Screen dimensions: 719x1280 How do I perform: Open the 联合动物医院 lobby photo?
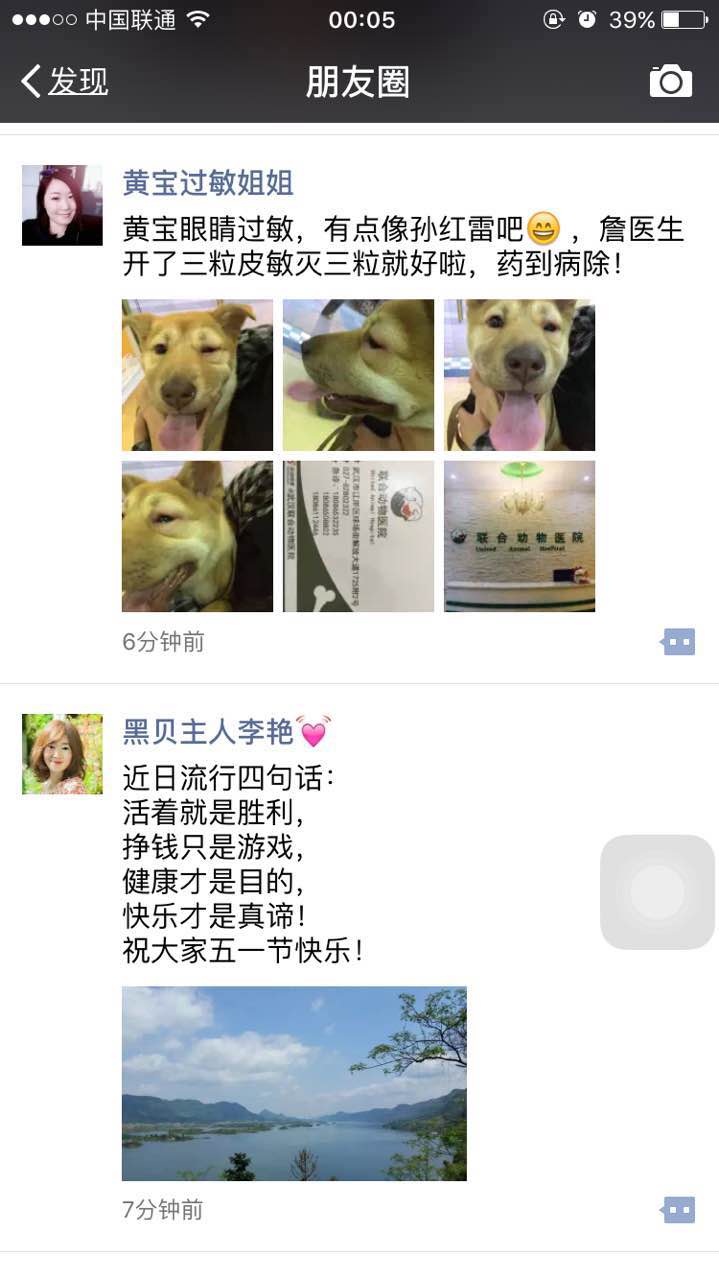click(519, 536)
